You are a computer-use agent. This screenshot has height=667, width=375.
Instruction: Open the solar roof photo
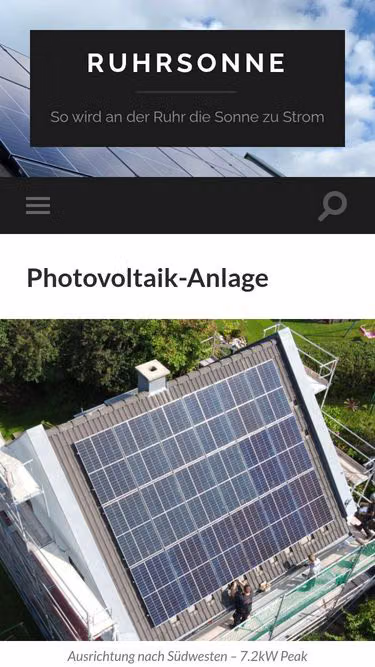click(x=188, y=480)
